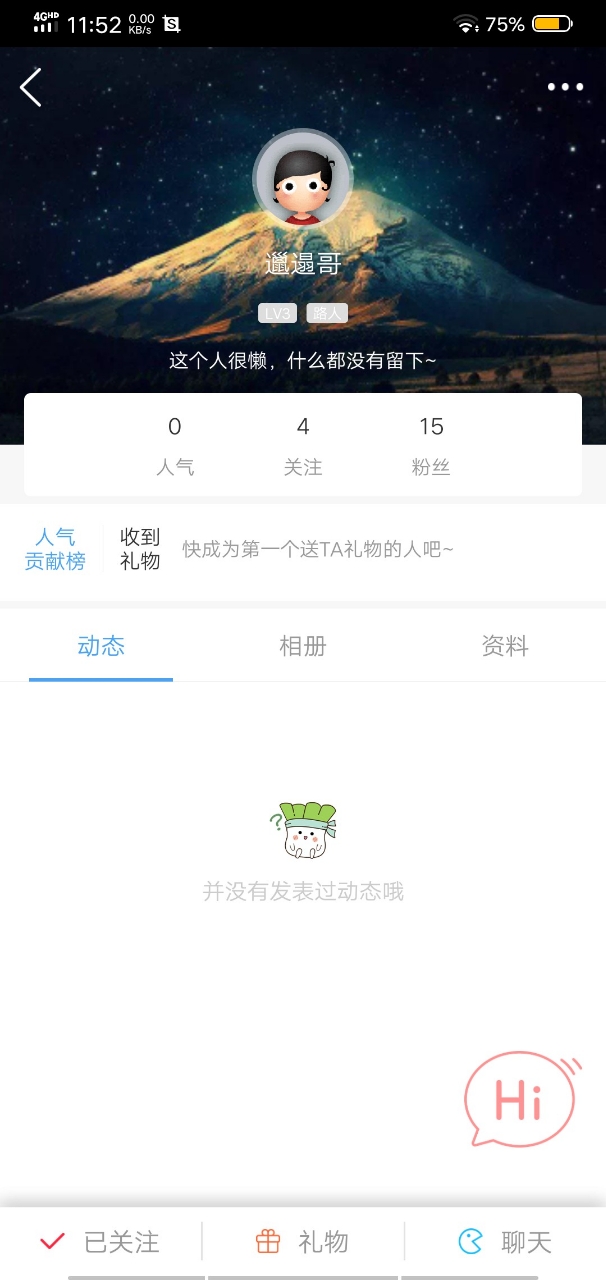
Task: View 收到礼物 received gifts
Action: (x=140, y=549)
